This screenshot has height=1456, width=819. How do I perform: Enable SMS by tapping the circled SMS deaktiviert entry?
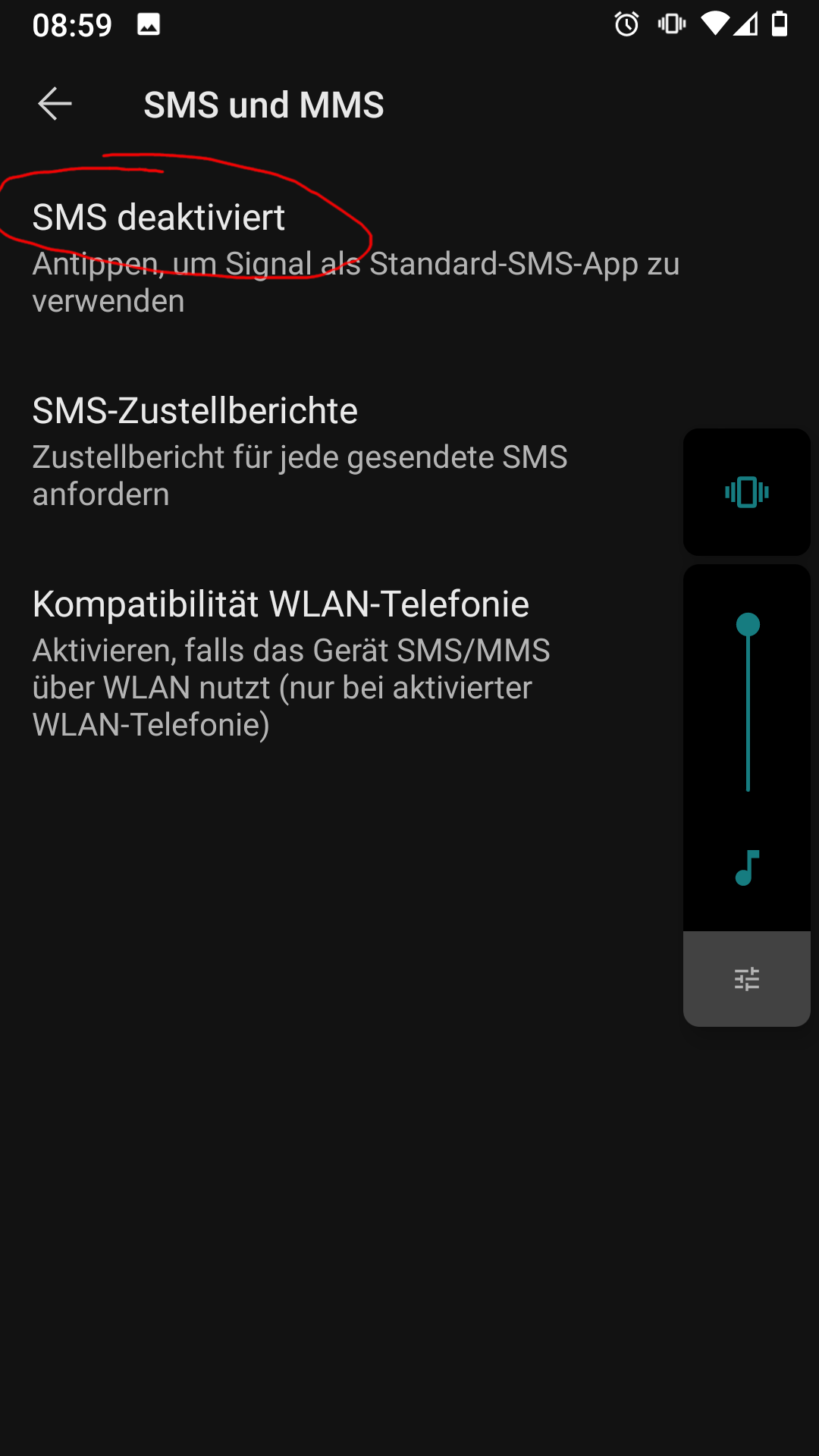pyautogui.click(x=158, y=218)
